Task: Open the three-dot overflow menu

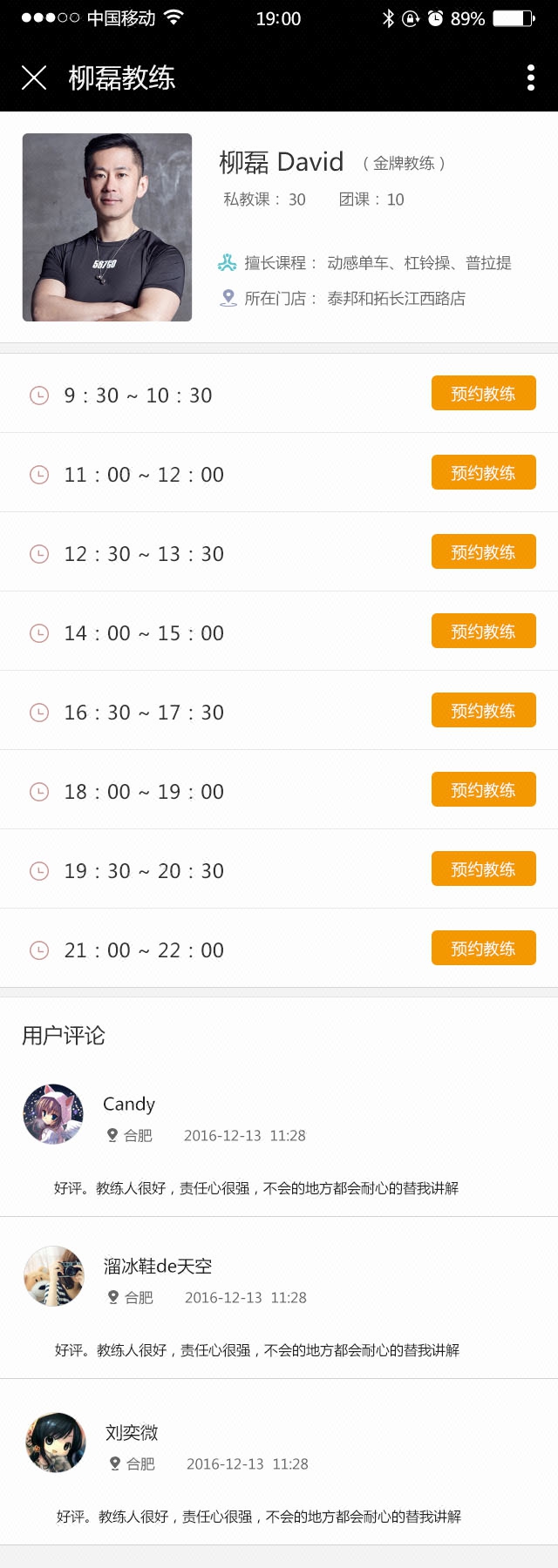Action: [x=530, y=78]
